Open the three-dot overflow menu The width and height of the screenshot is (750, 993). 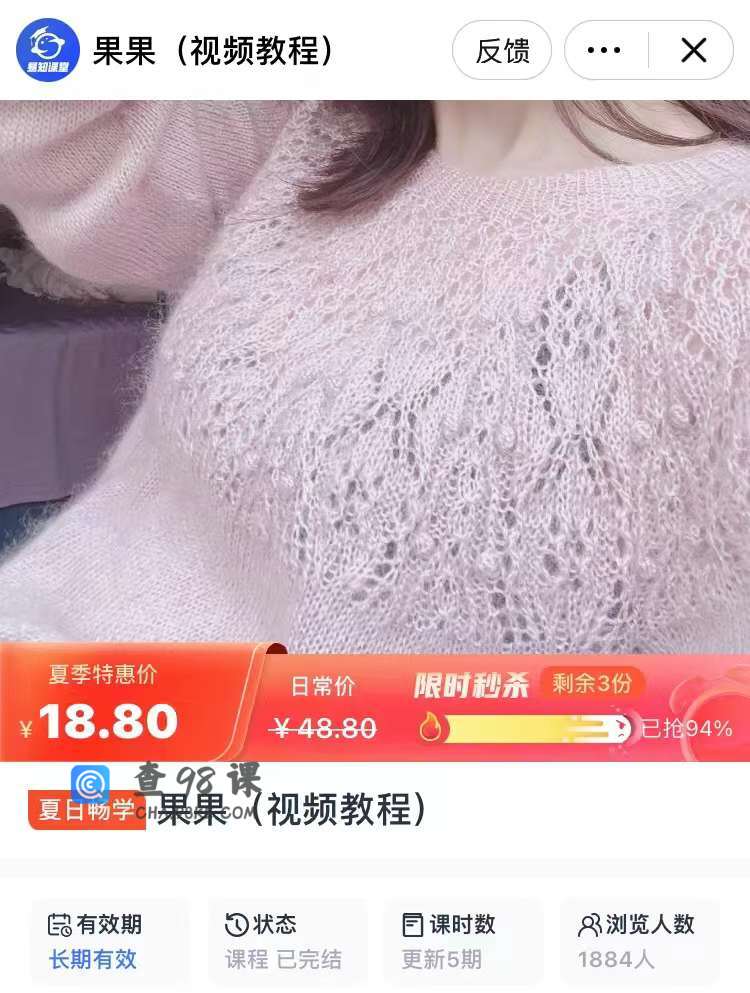coord(604,51)
